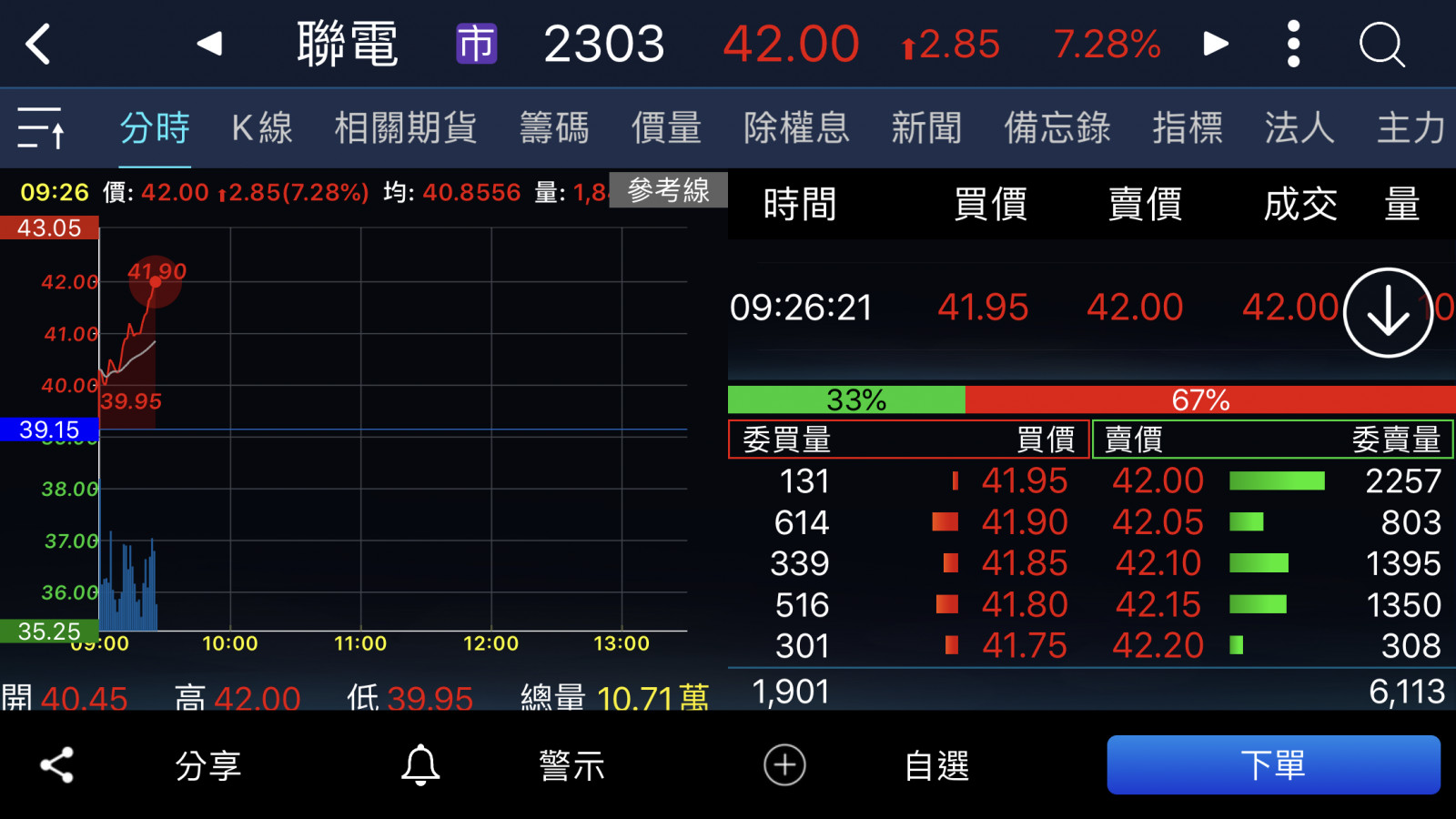Open the 相關期貨 tab
This screenshot has width=1456, height=819.
click(406, 127)
